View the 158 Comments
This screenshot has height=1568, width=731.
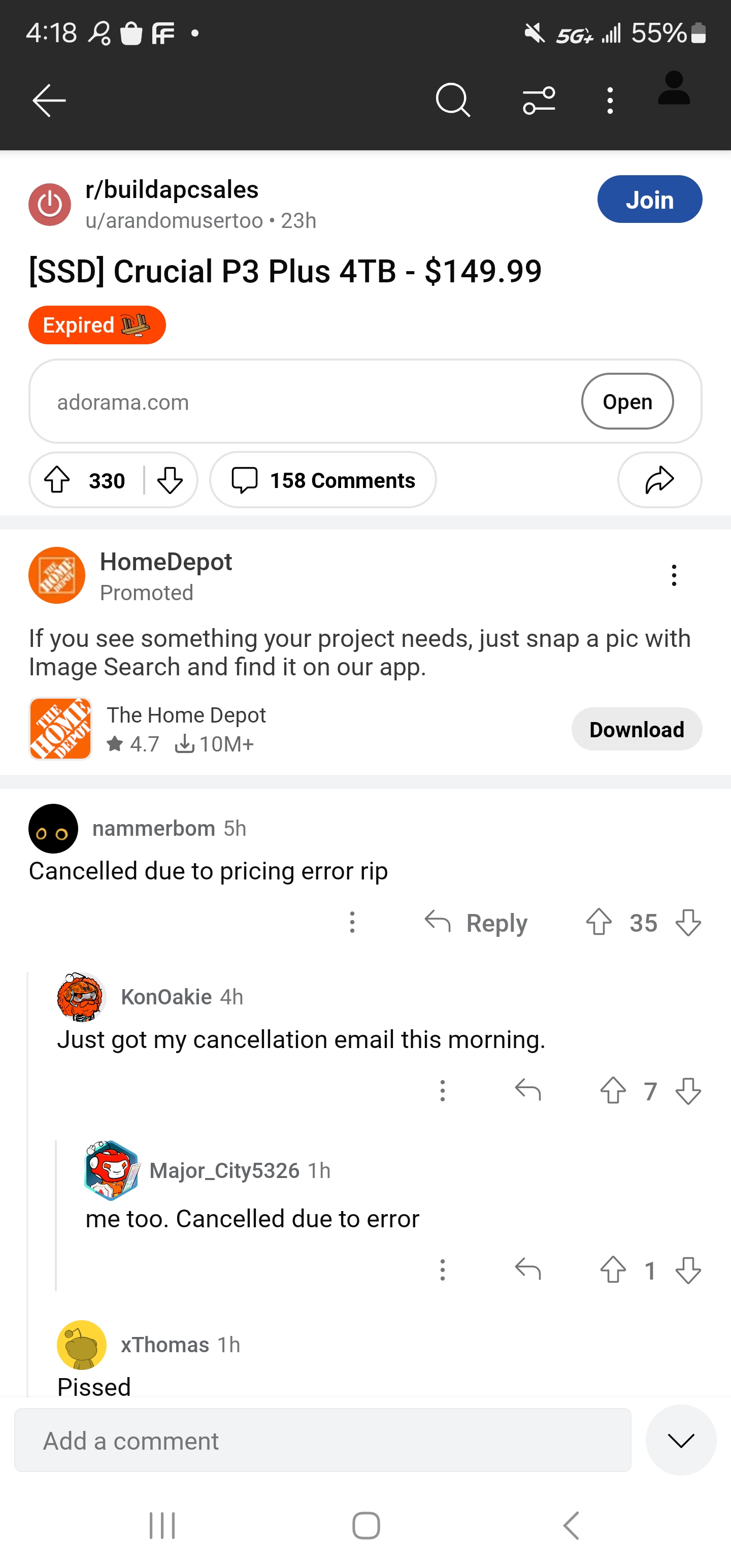click(323, 480)
